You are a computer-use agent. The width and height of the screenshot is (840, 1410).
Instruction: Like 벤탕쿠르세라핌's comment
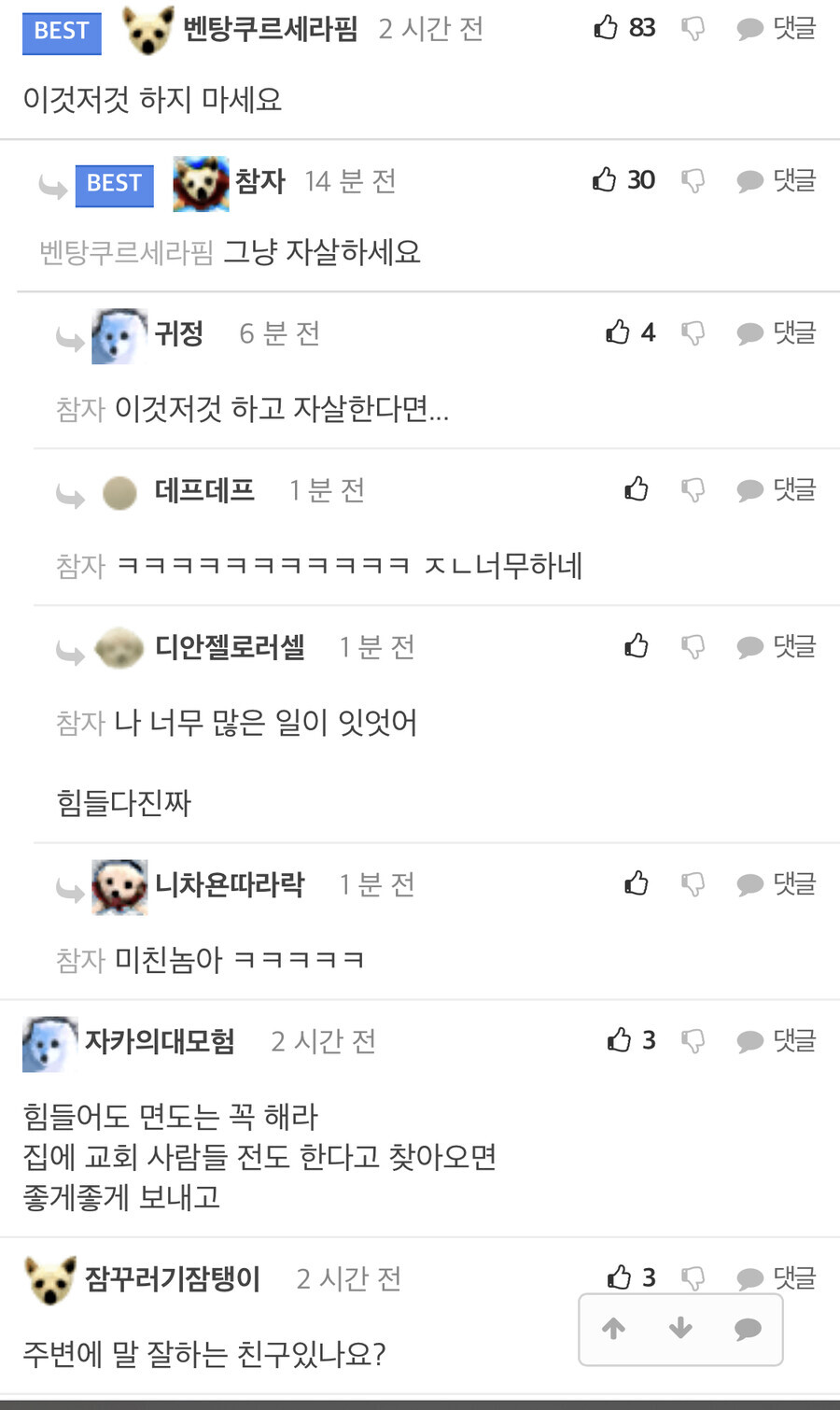tap(607, 28)
